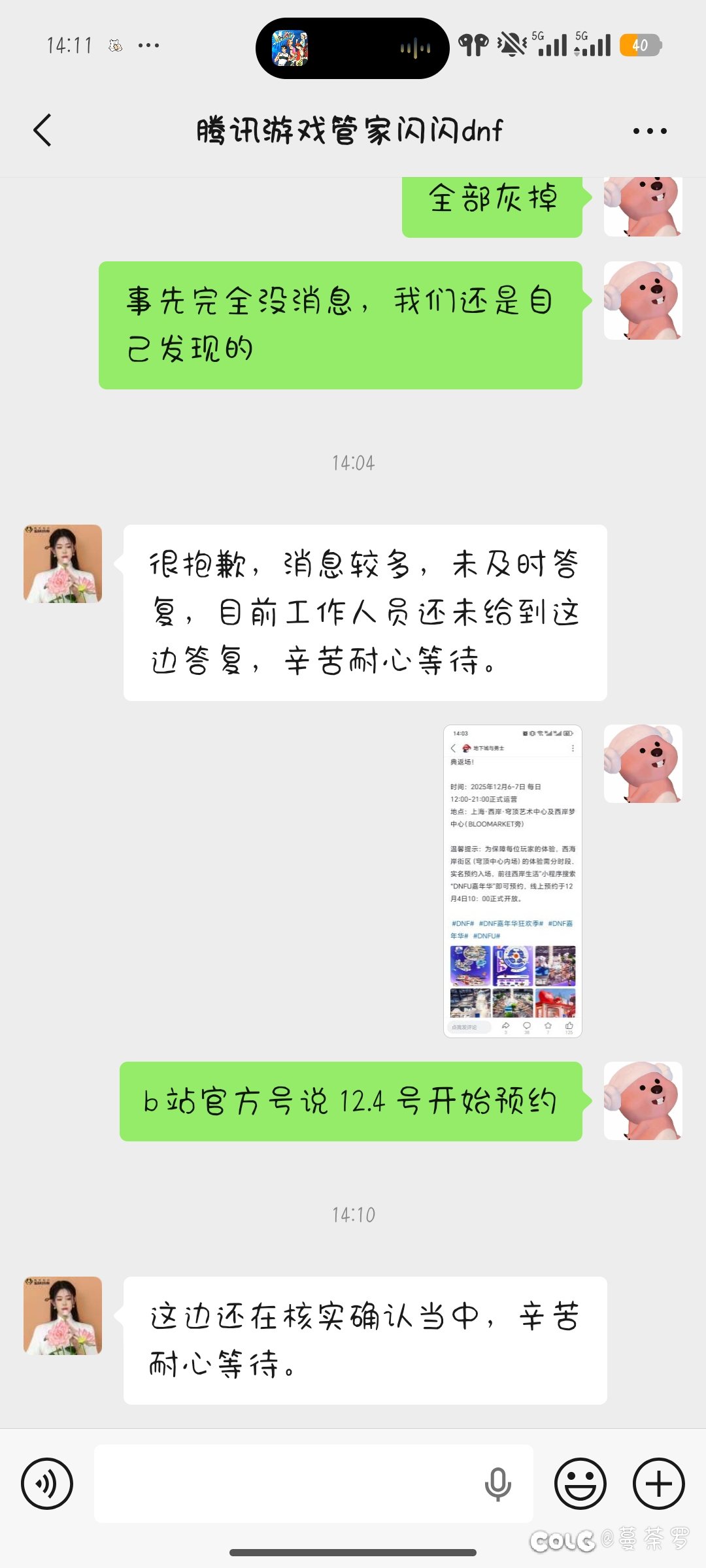Open chat options via the three-dot menu
Screen dimensions: 706x1568
pos(650,129)
